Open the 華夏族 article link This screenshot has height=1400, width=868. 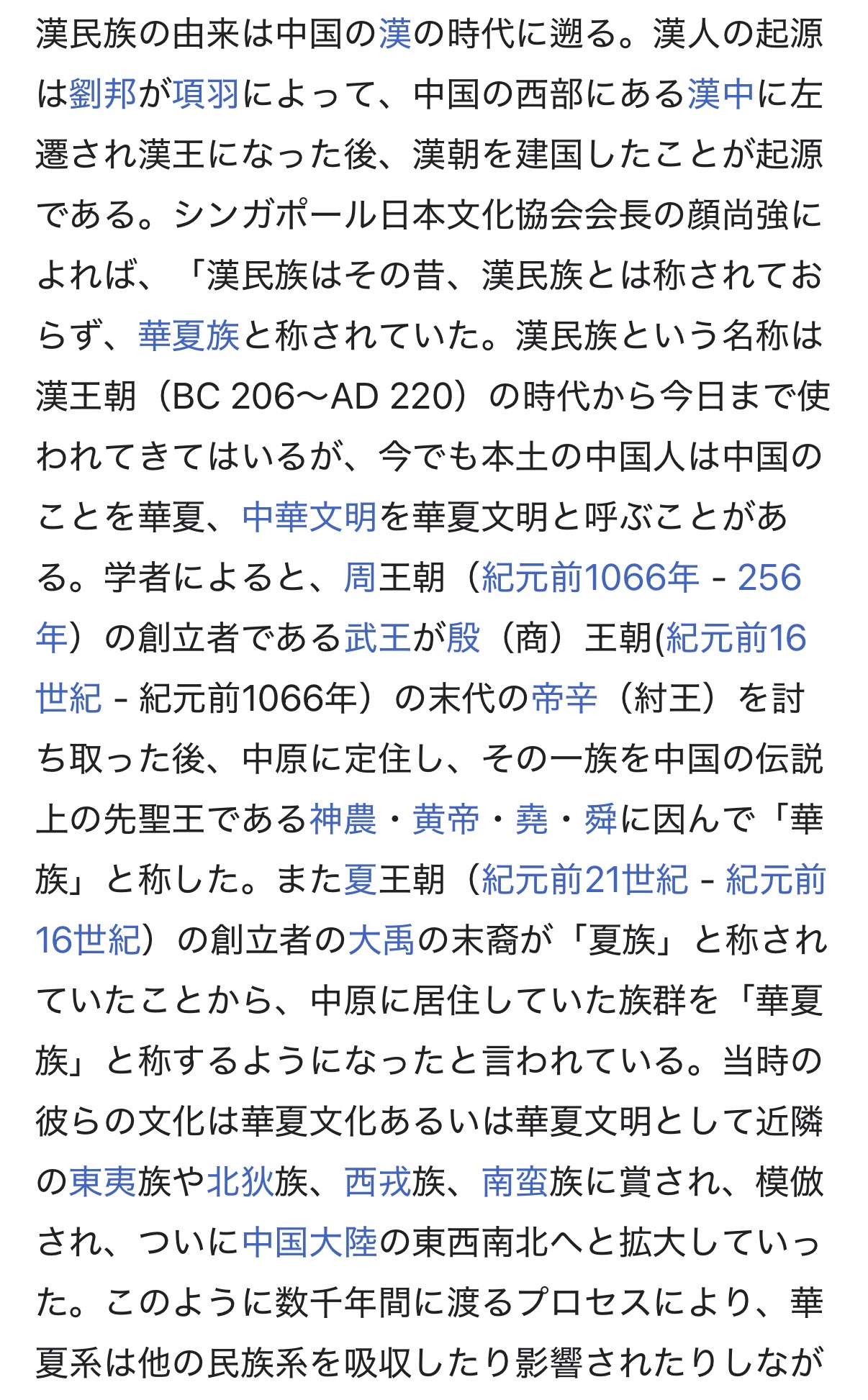189,336
